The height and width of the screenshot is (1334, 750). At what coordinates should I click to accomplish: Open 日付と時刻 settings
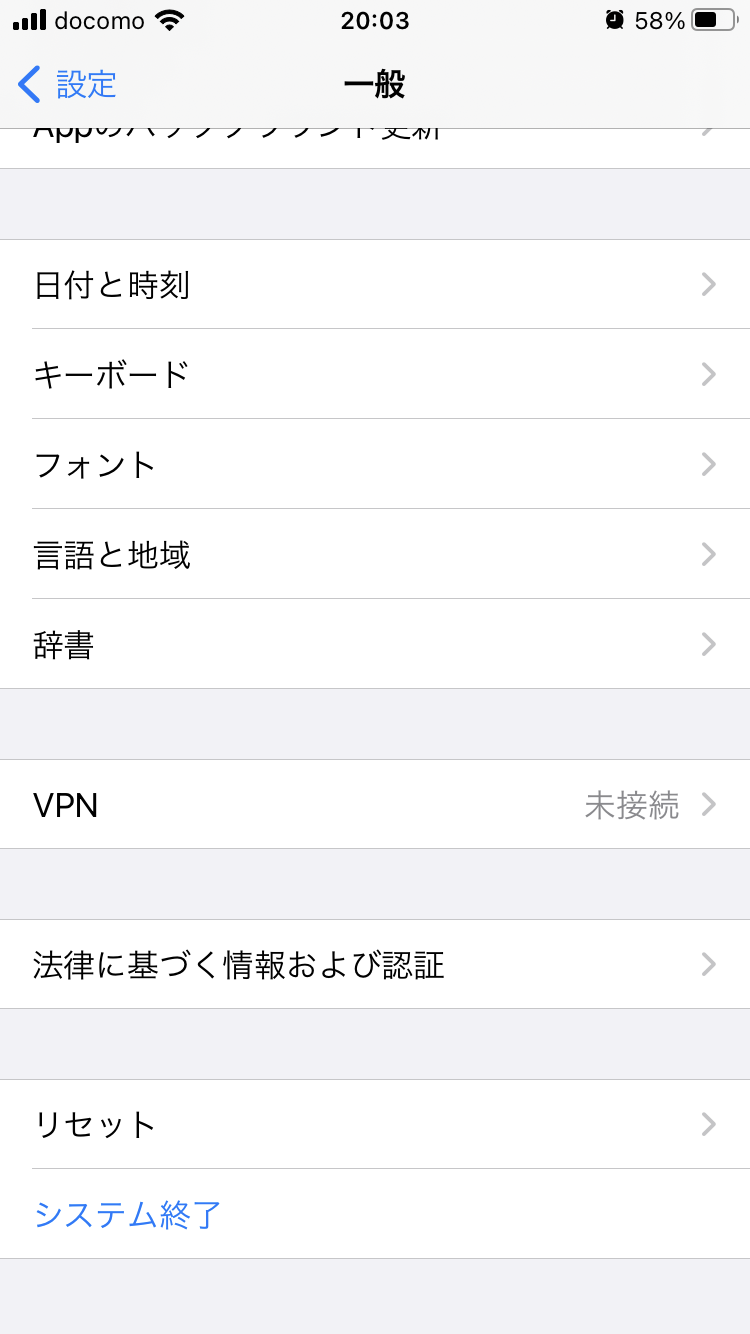(375, 285)
